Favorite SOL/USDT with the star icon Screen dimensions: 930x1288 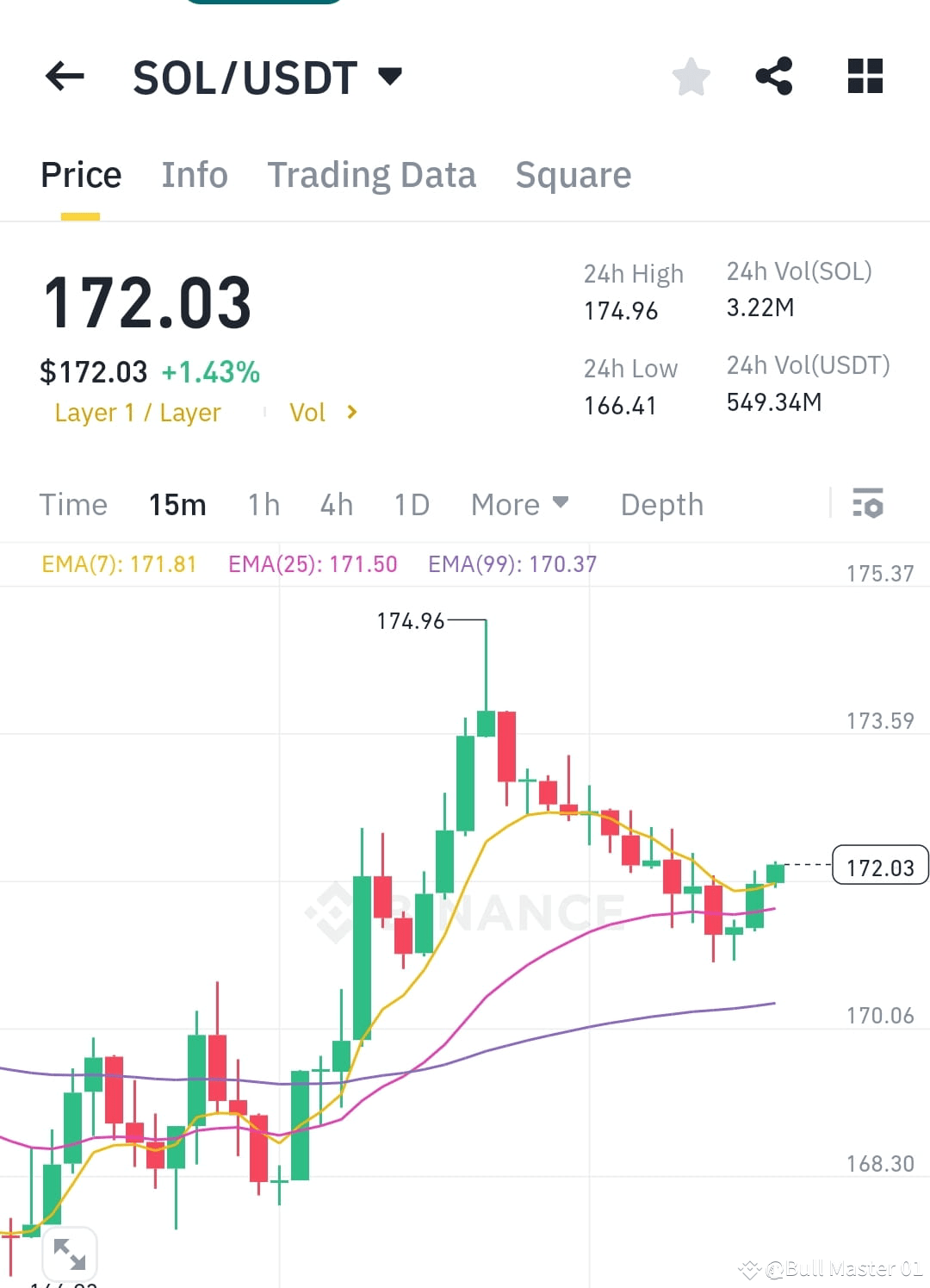691,77
